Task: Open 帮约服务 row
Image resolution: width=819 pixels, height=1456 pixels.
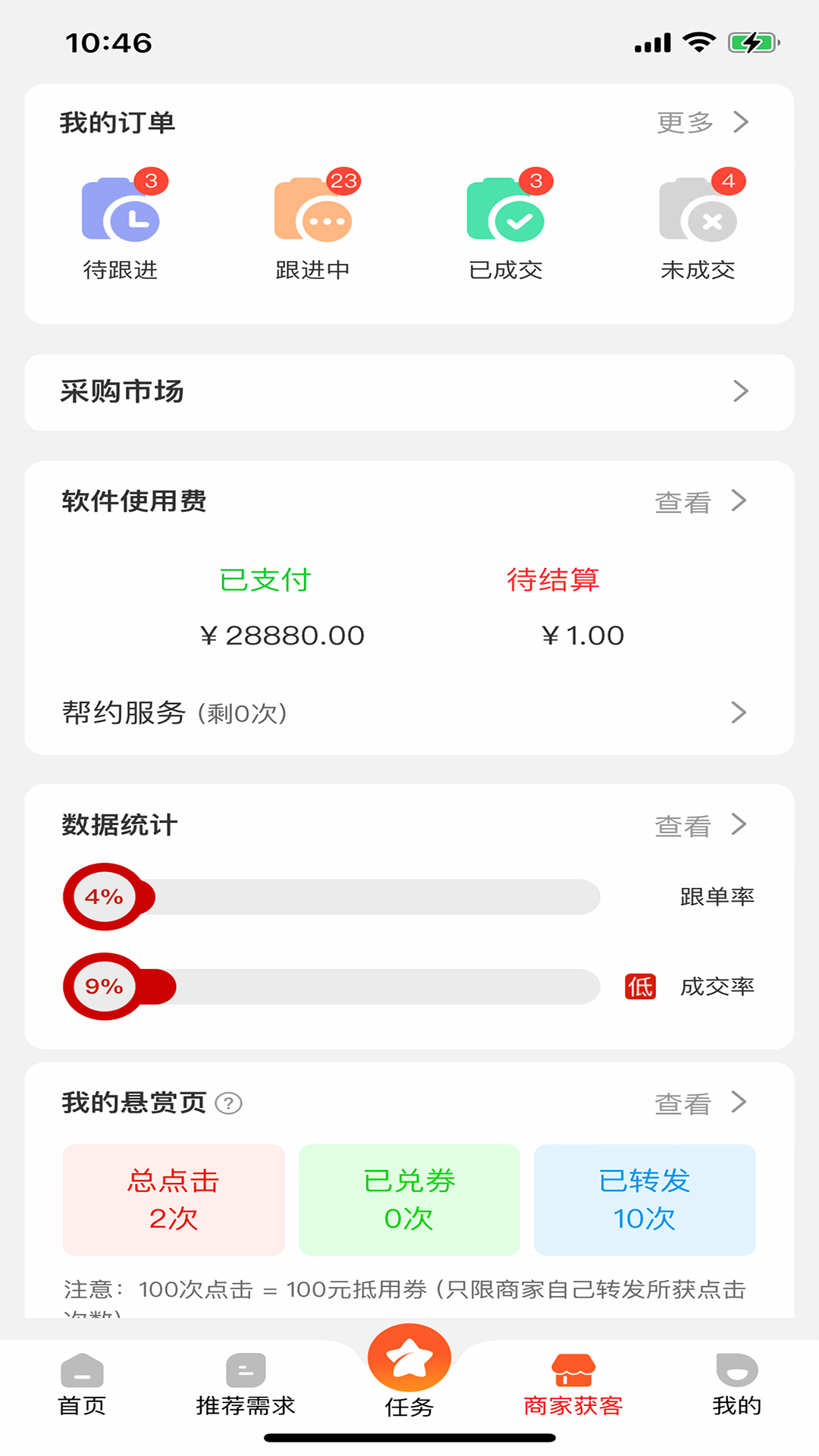Action: click(409, 713)
